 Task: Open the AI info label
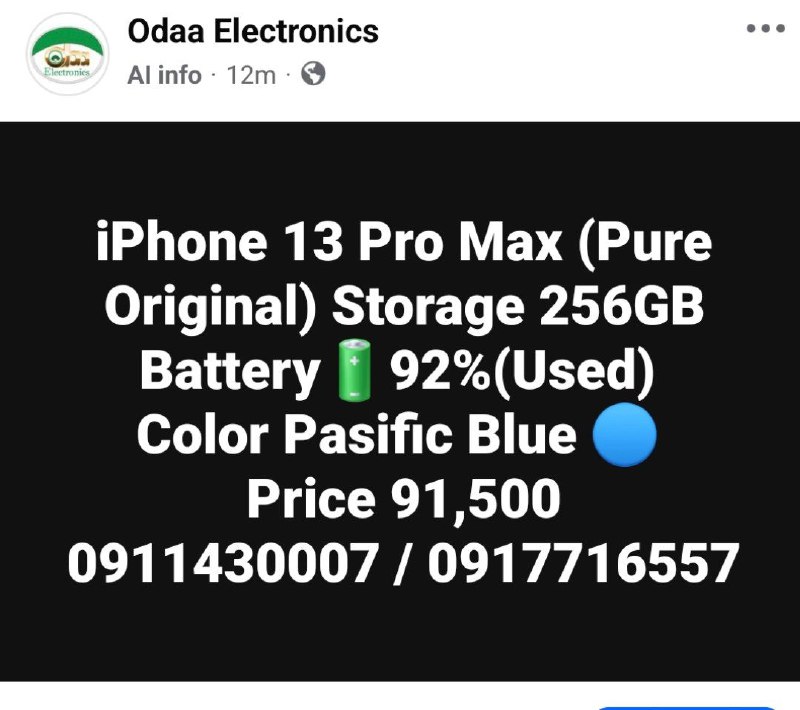pyautogui.click(x=164, y=75)
